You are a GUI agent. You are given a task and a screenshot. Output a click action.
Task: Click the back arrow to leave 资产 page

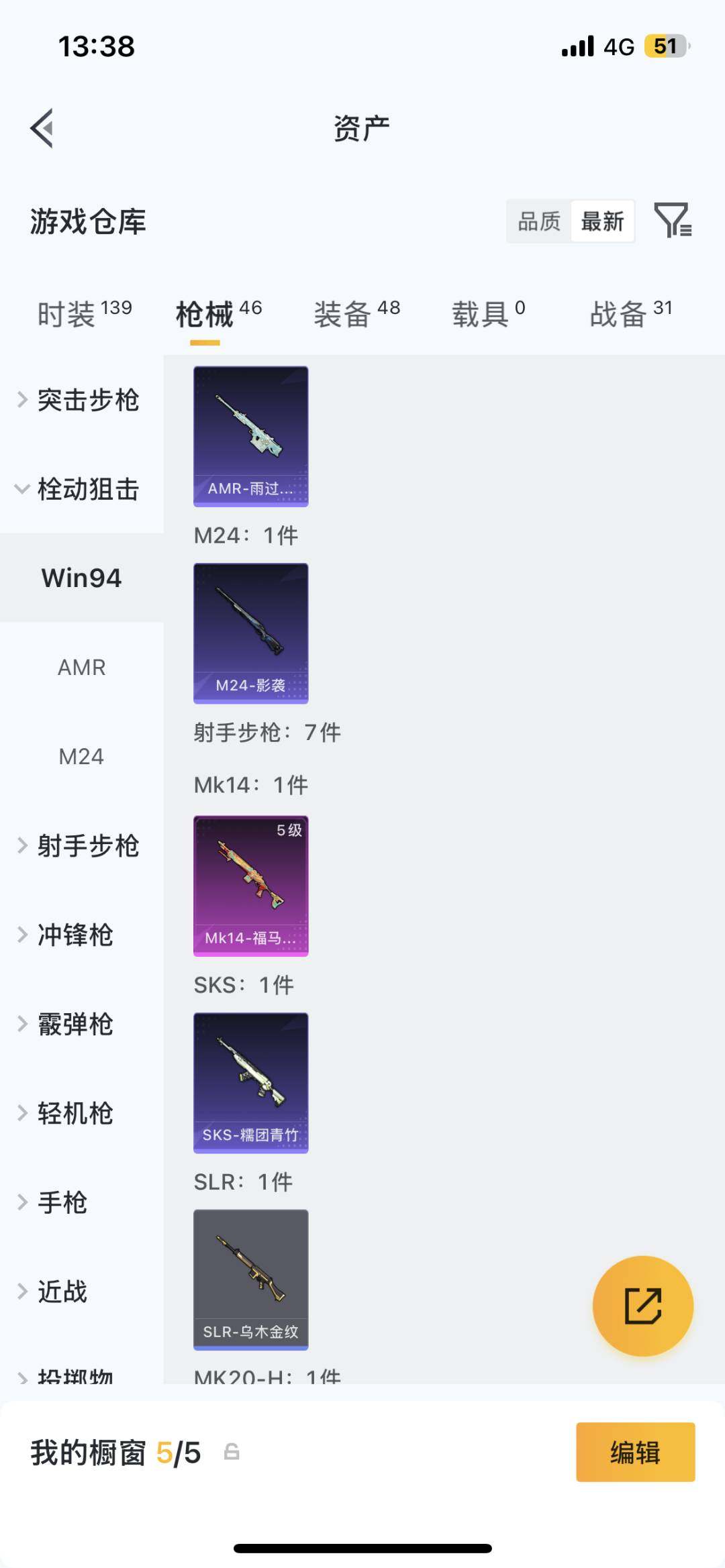[42, 129]
